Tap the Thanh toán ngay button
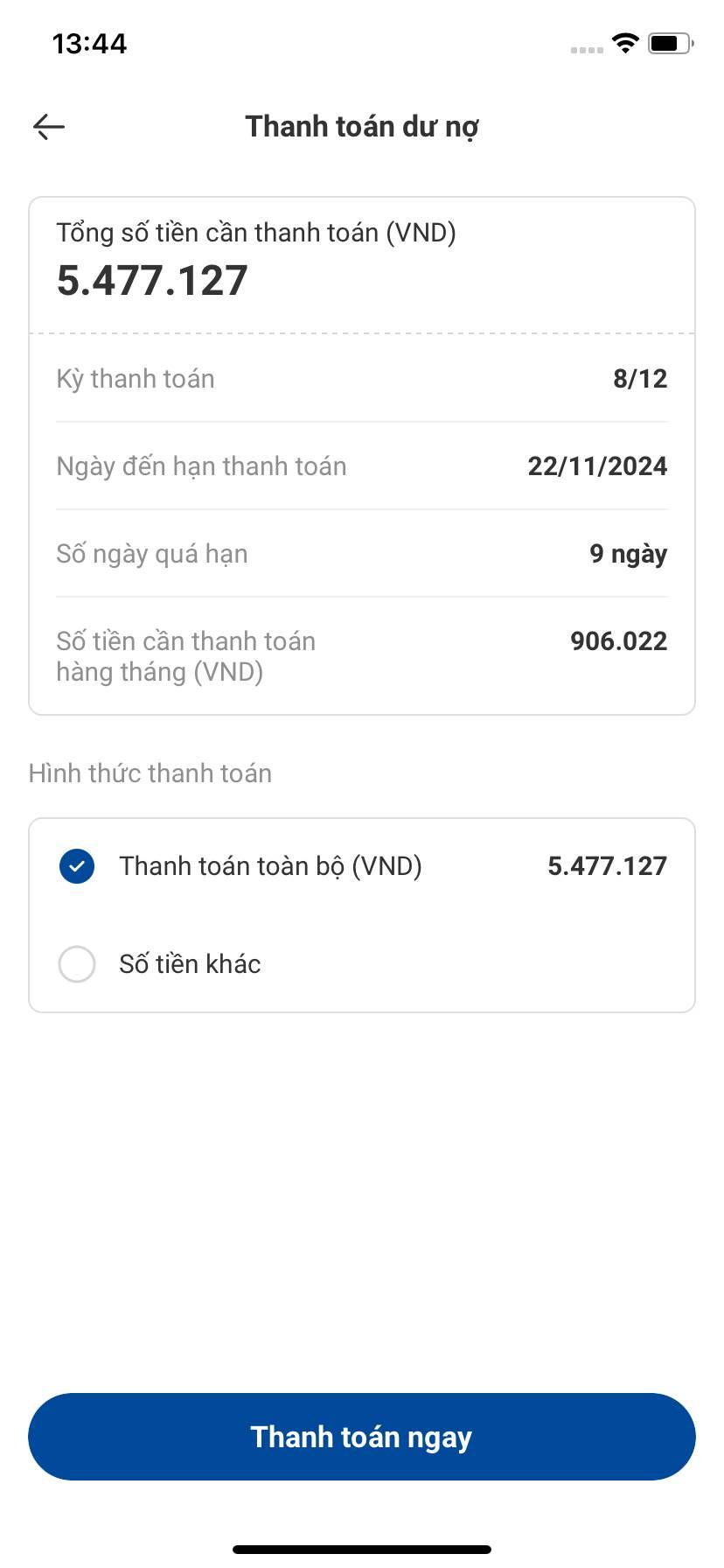Viewport: 724px width, 1568px height. (362, 1437)
